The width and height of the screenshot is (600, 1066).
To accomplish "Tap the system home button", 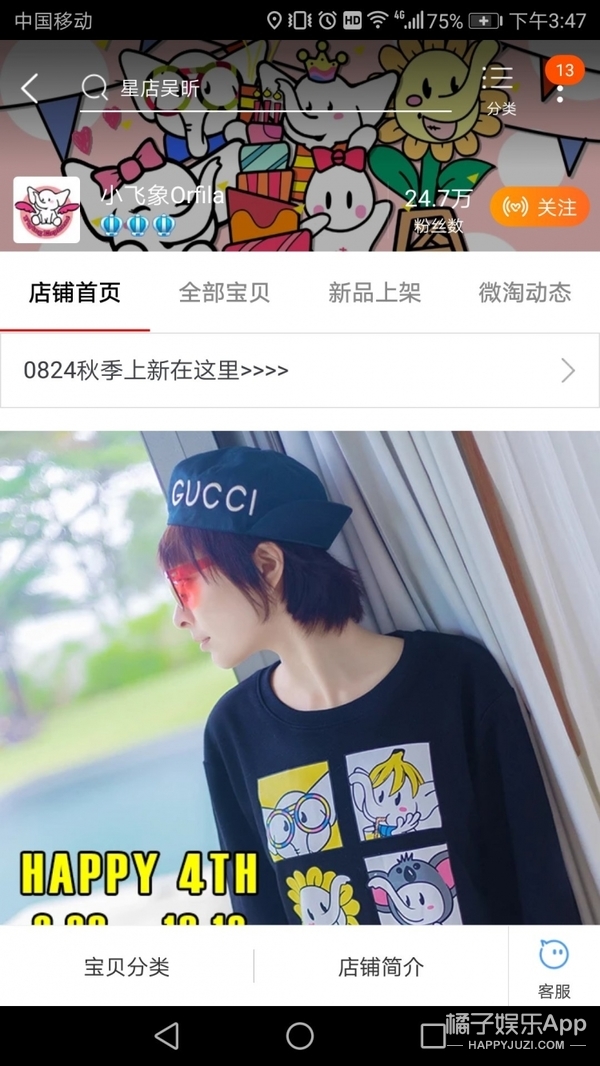I will 300,1036.
